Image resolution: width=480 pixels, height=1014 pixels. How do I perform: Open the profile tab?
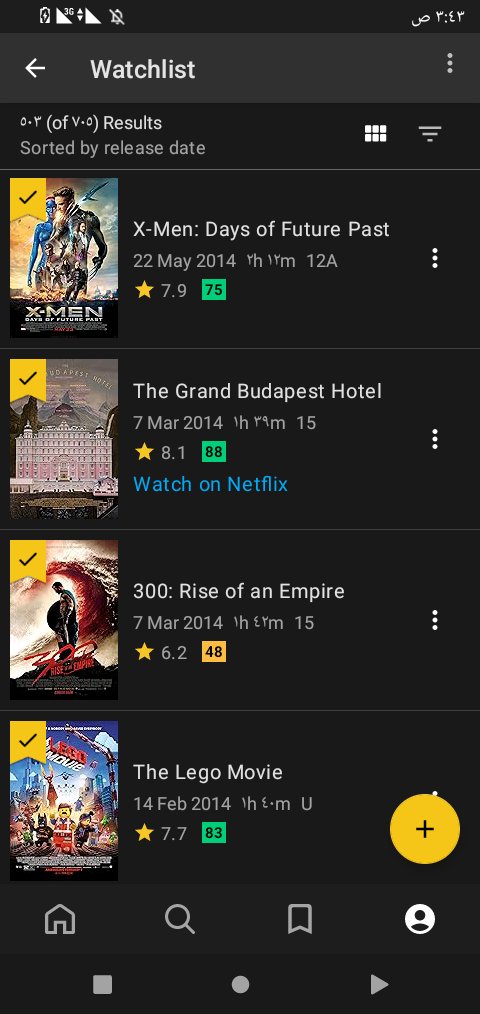pyautogui.click(x=420, y=918)
